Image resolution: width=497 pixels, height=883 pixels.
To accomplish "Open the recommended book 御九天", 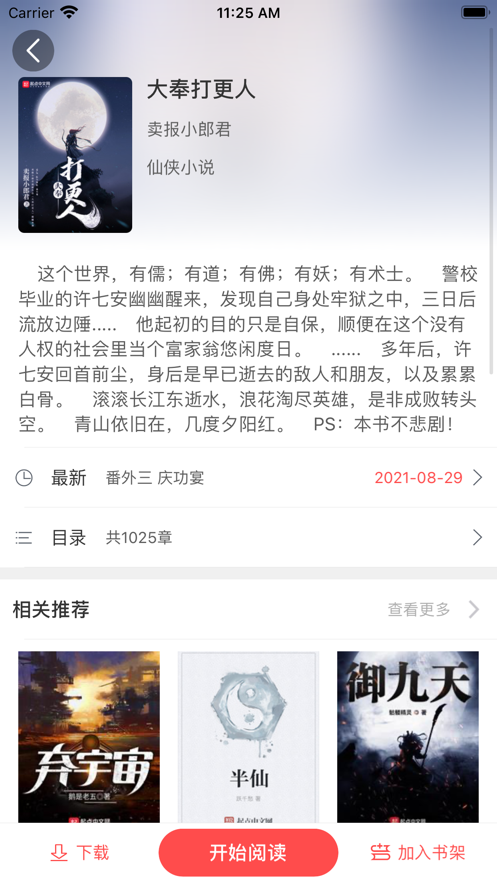I will (x=408, y=737).
